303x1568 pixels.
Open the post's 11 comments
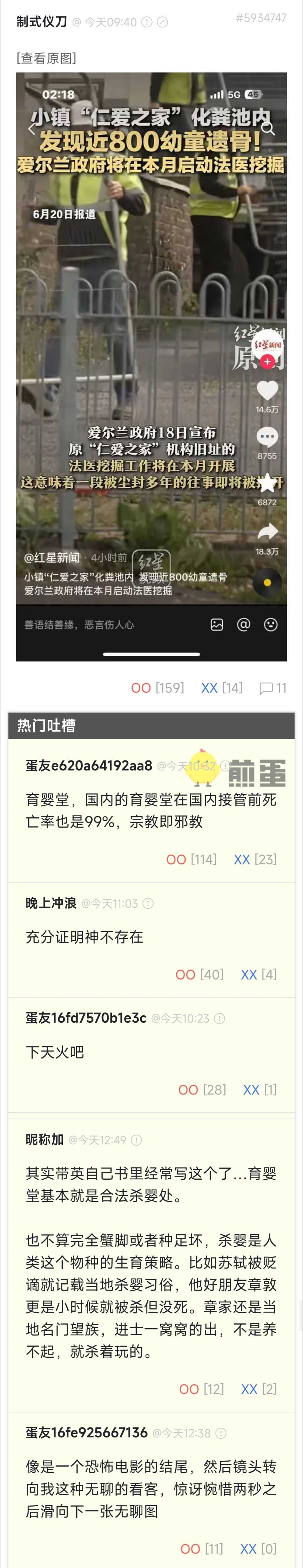272,688
